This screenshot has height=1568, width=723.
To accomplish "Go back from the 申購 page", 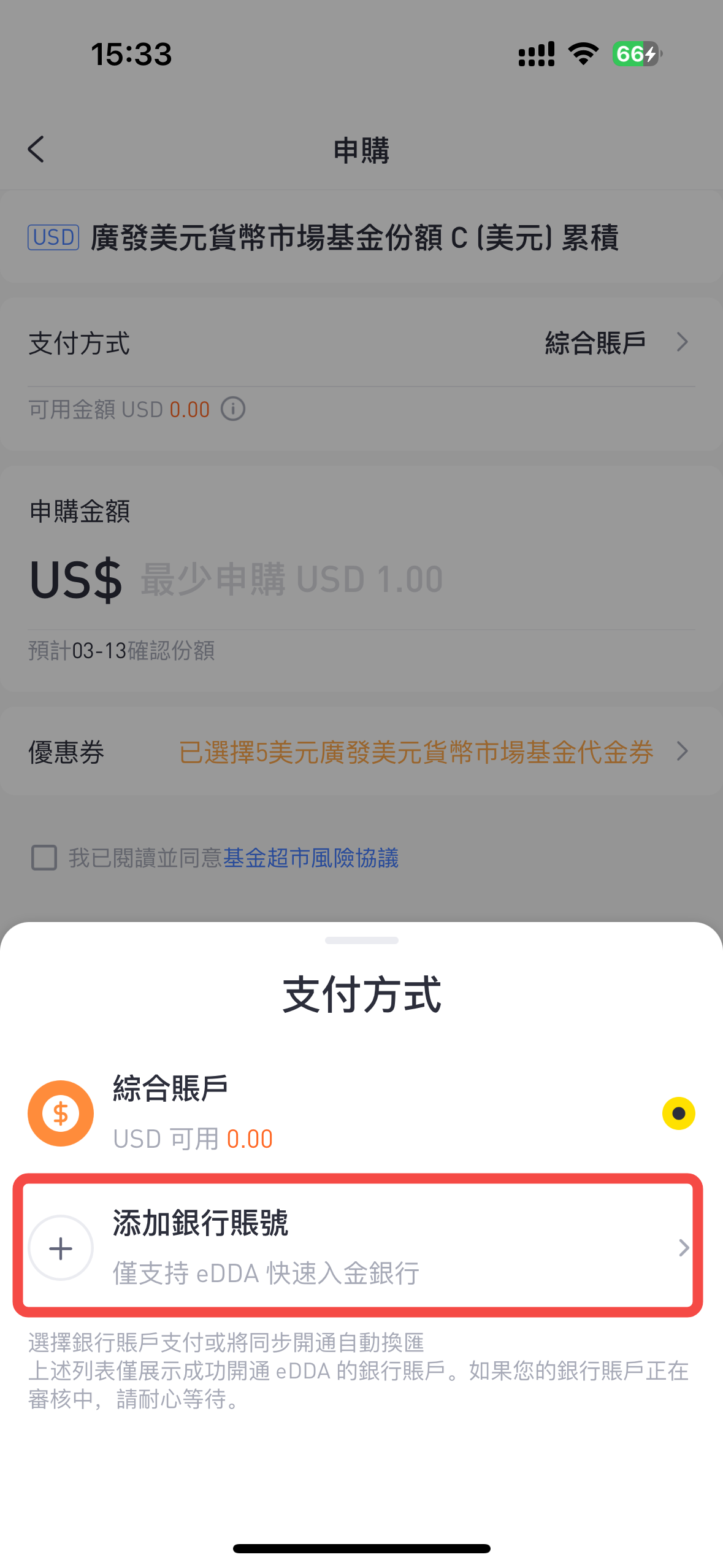I will tap(37, 150).
